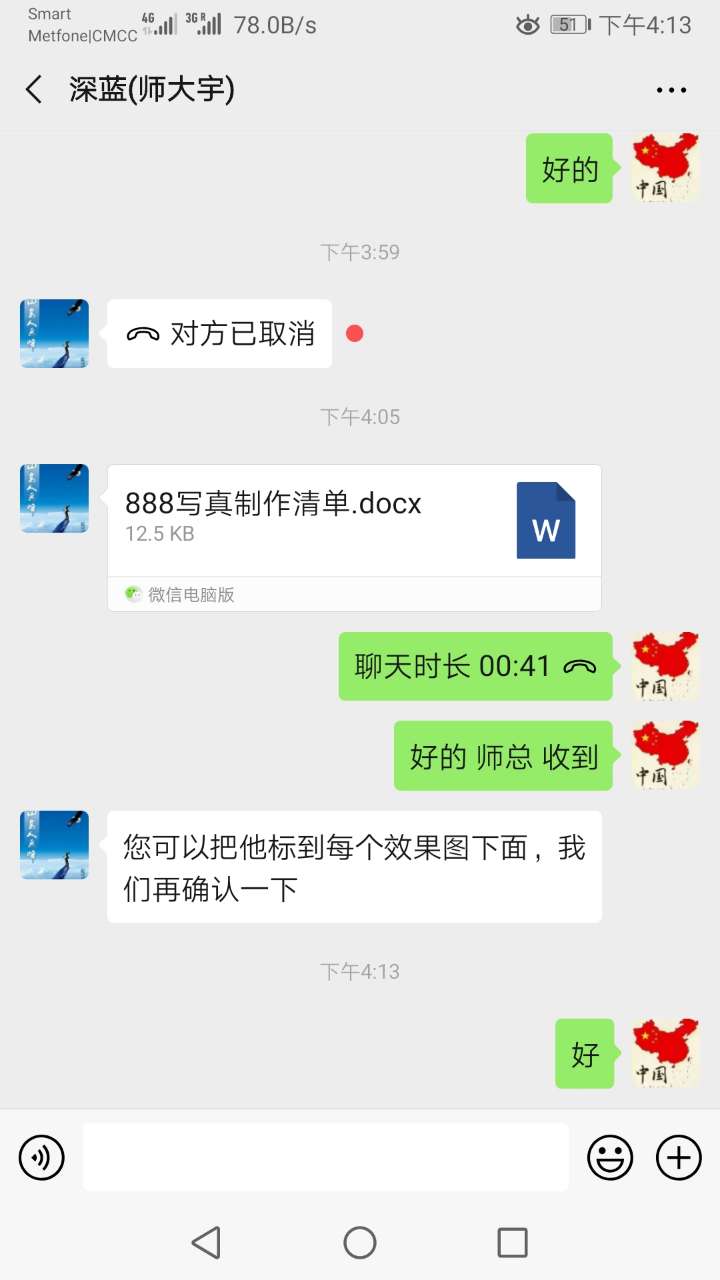Screen dimensions: 720x1280
Task: Tap the system home button
Action: [360, 1243]
